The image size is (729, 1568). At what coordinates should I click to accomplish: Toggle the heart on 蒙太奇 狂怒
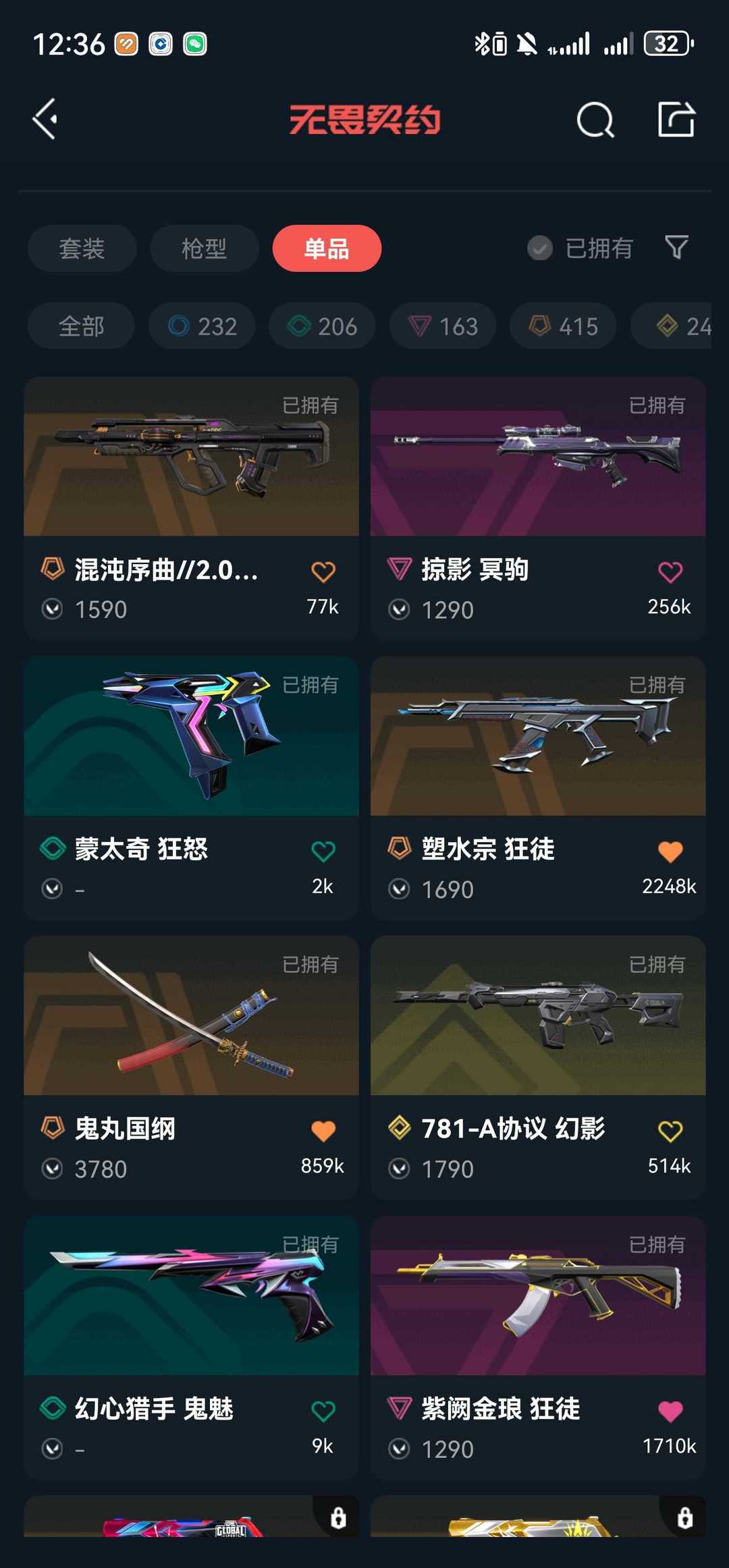point(323,851)
